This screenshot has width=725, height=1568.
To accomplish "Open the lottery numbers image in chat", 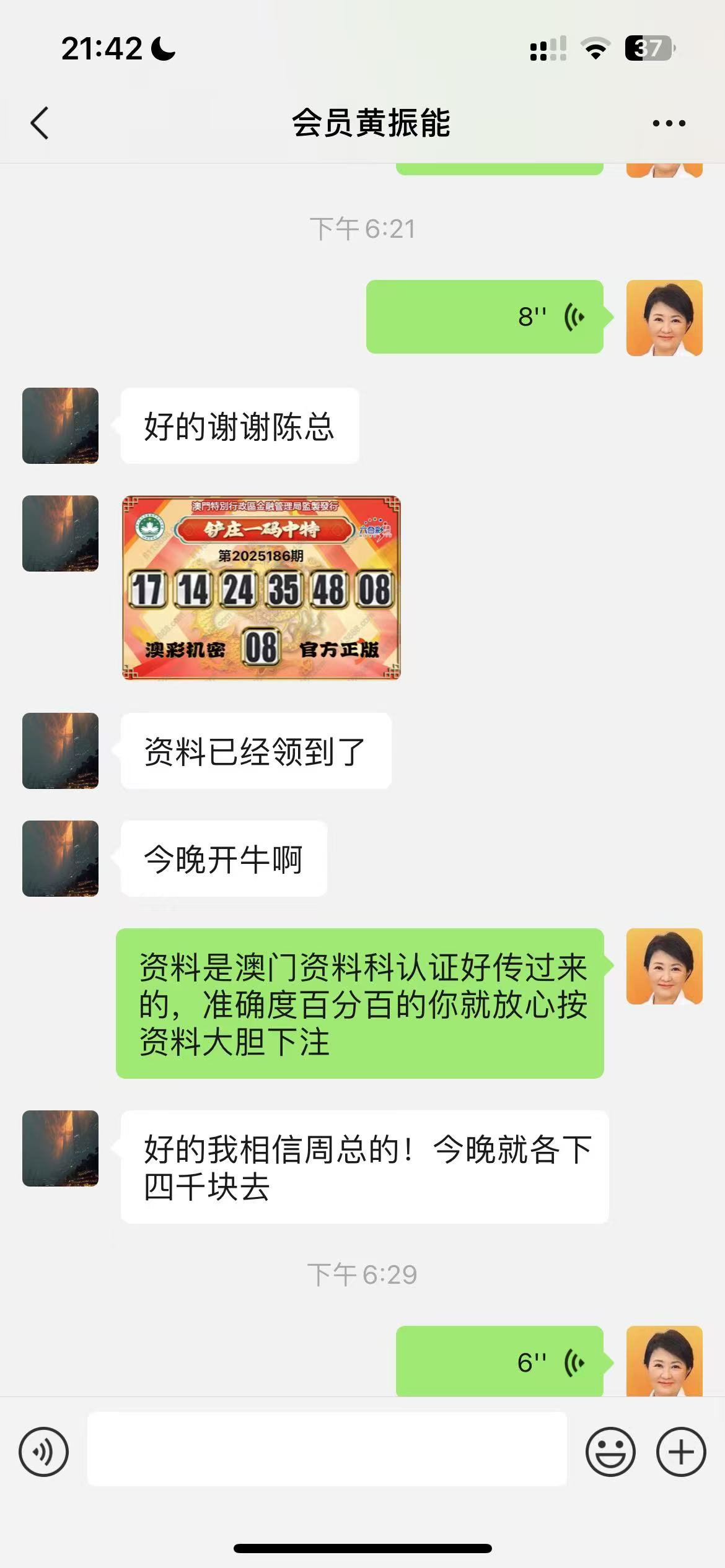I will point(261,588).
